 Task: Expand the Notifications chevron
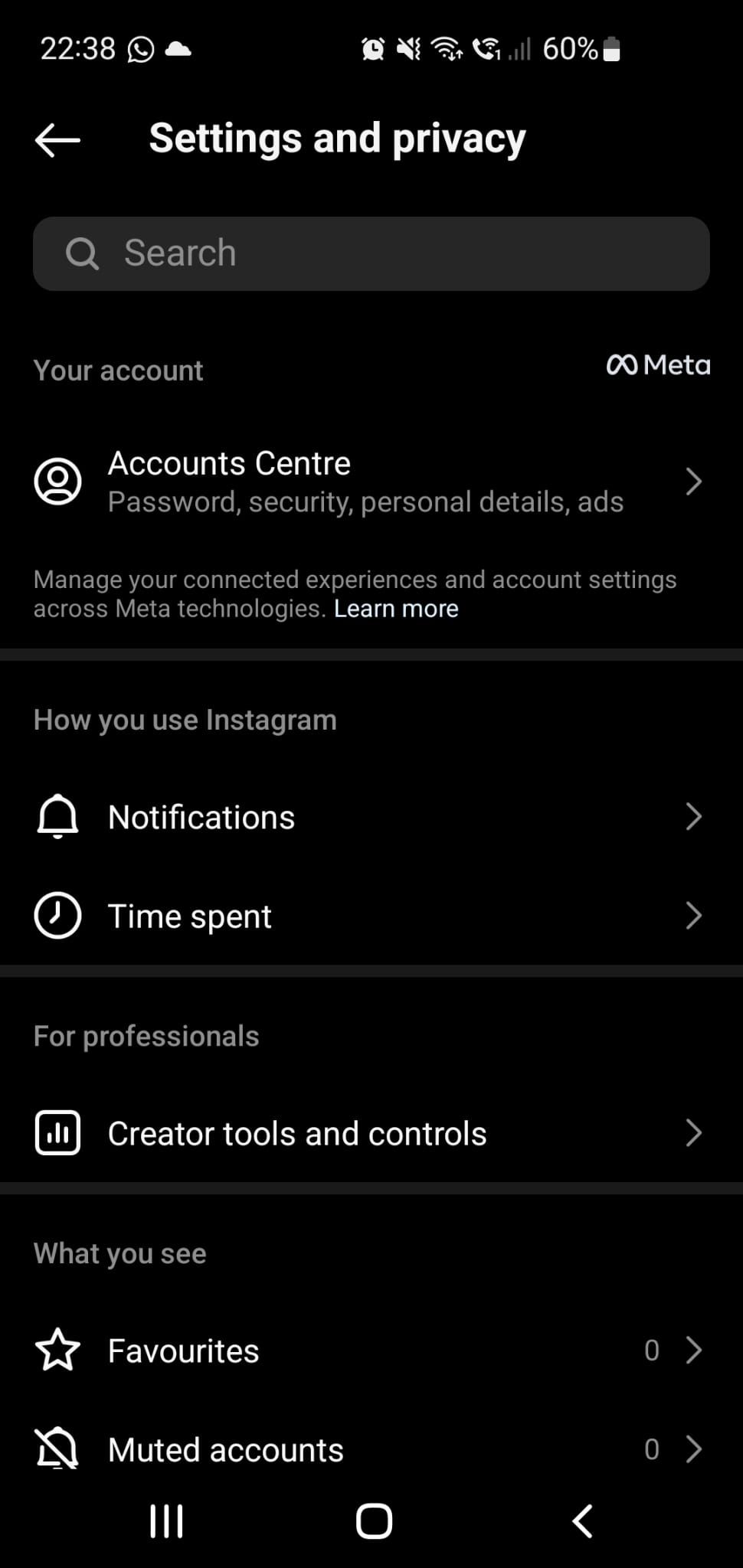pos(693,816)
